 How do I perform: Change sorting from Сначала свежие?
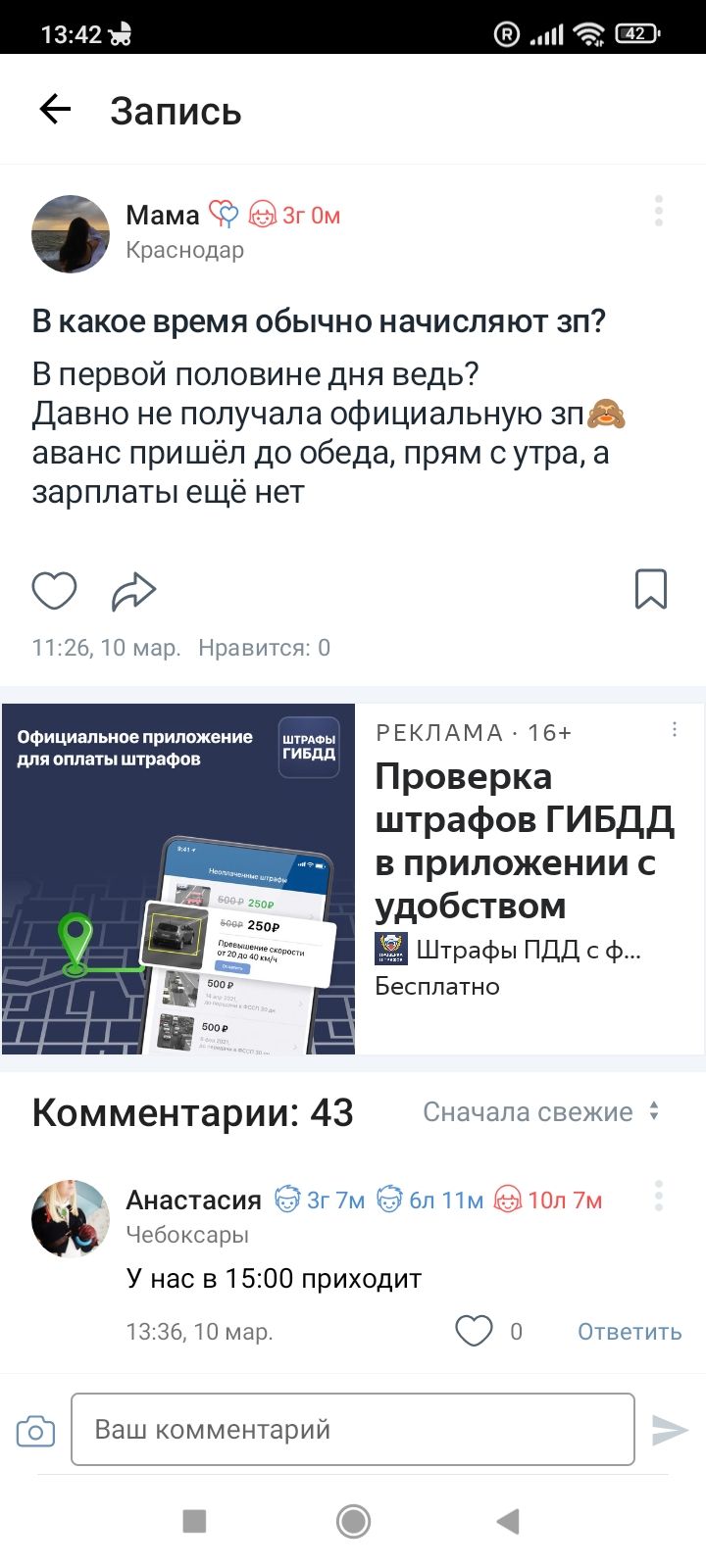[541, 1112]
